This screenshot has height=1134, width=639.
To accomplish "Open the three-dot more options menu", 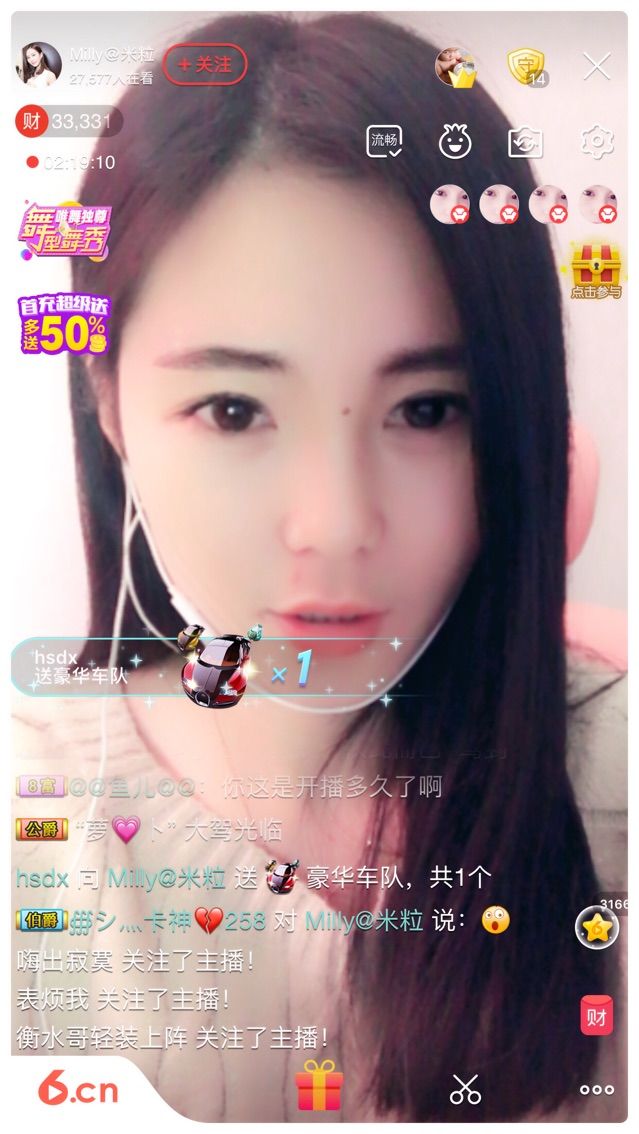I will tap(597, 1089).
